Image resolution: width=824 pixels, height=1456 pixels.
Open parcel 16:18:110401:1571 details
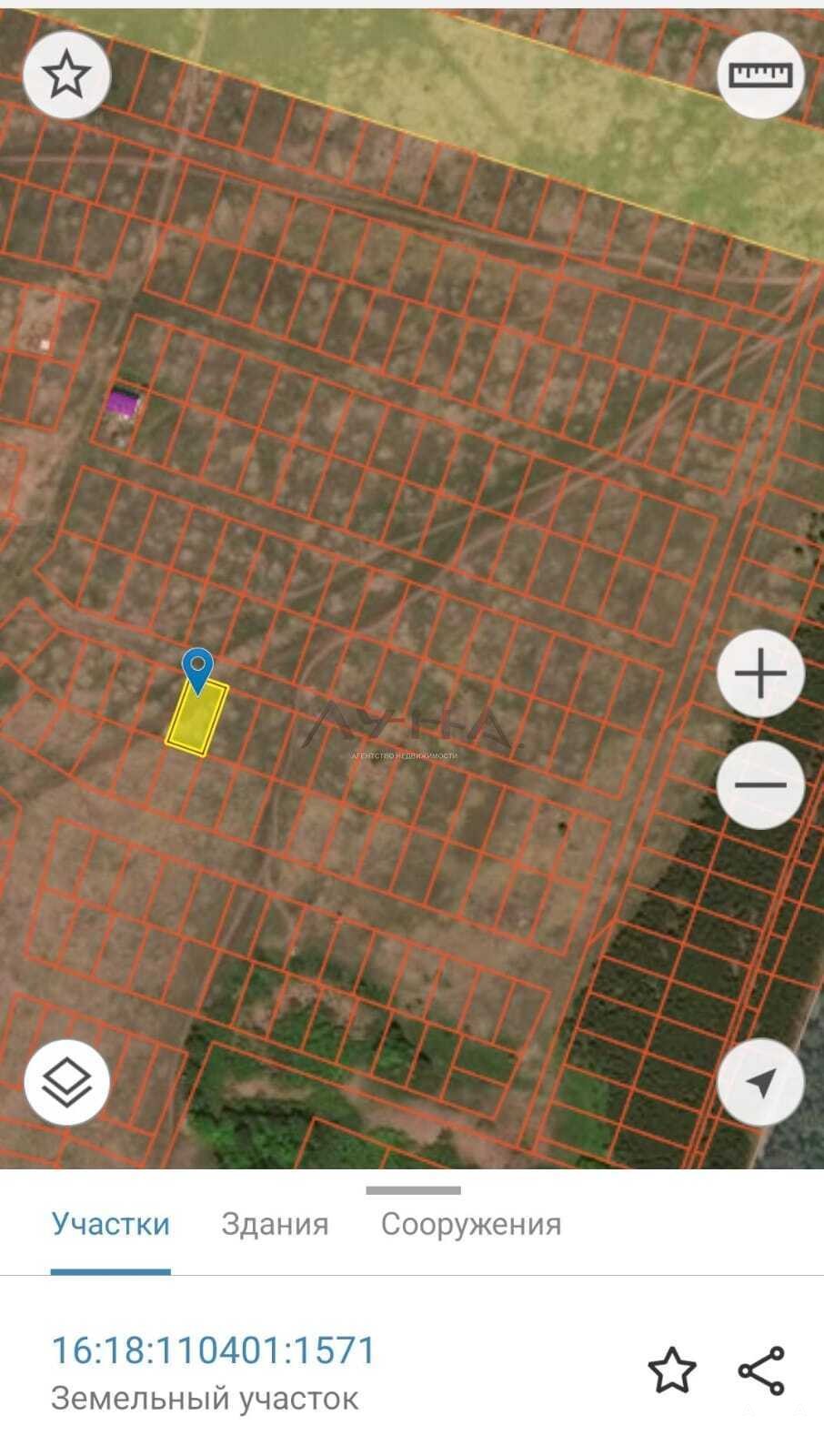tap(213, 1350)
